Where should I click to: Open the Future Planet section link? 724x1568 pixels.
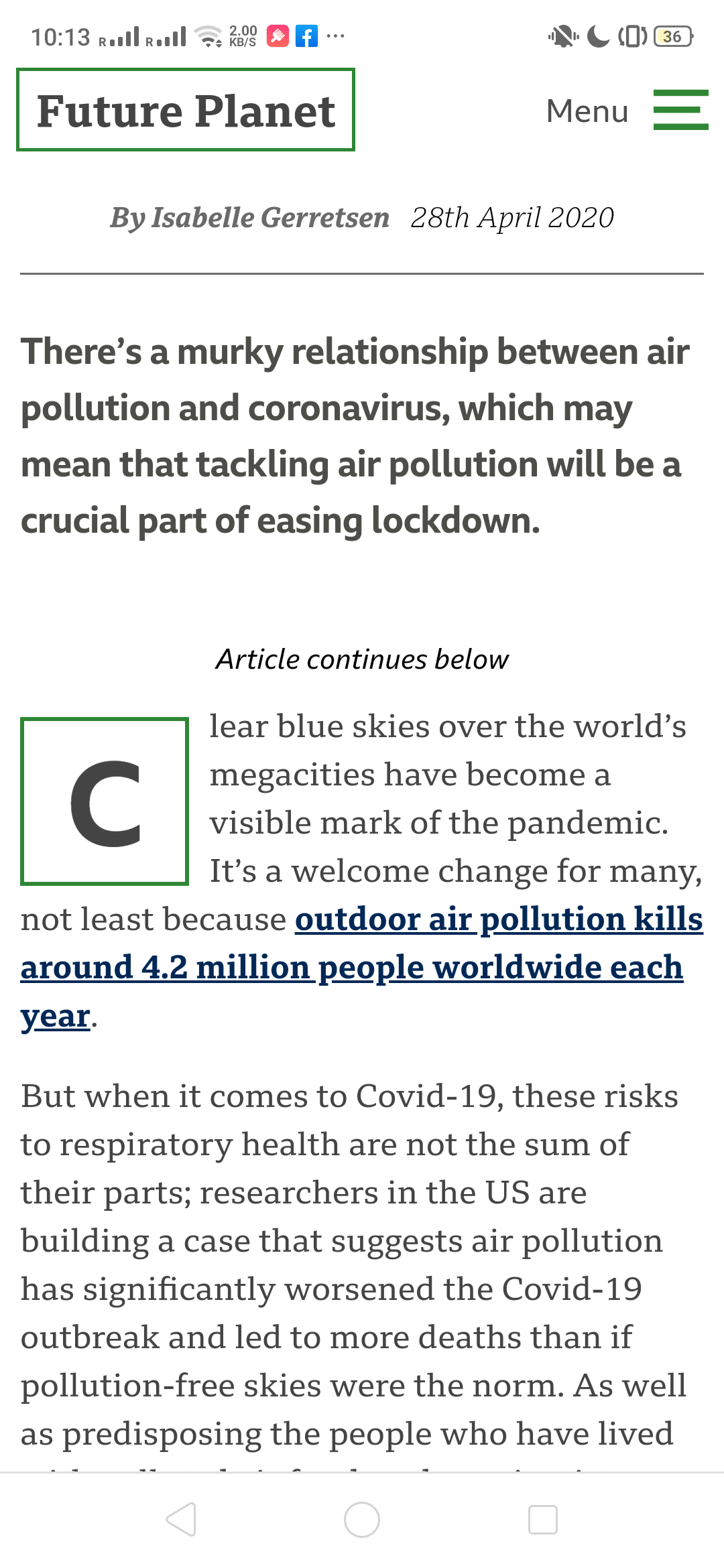(x=186, y=110)
